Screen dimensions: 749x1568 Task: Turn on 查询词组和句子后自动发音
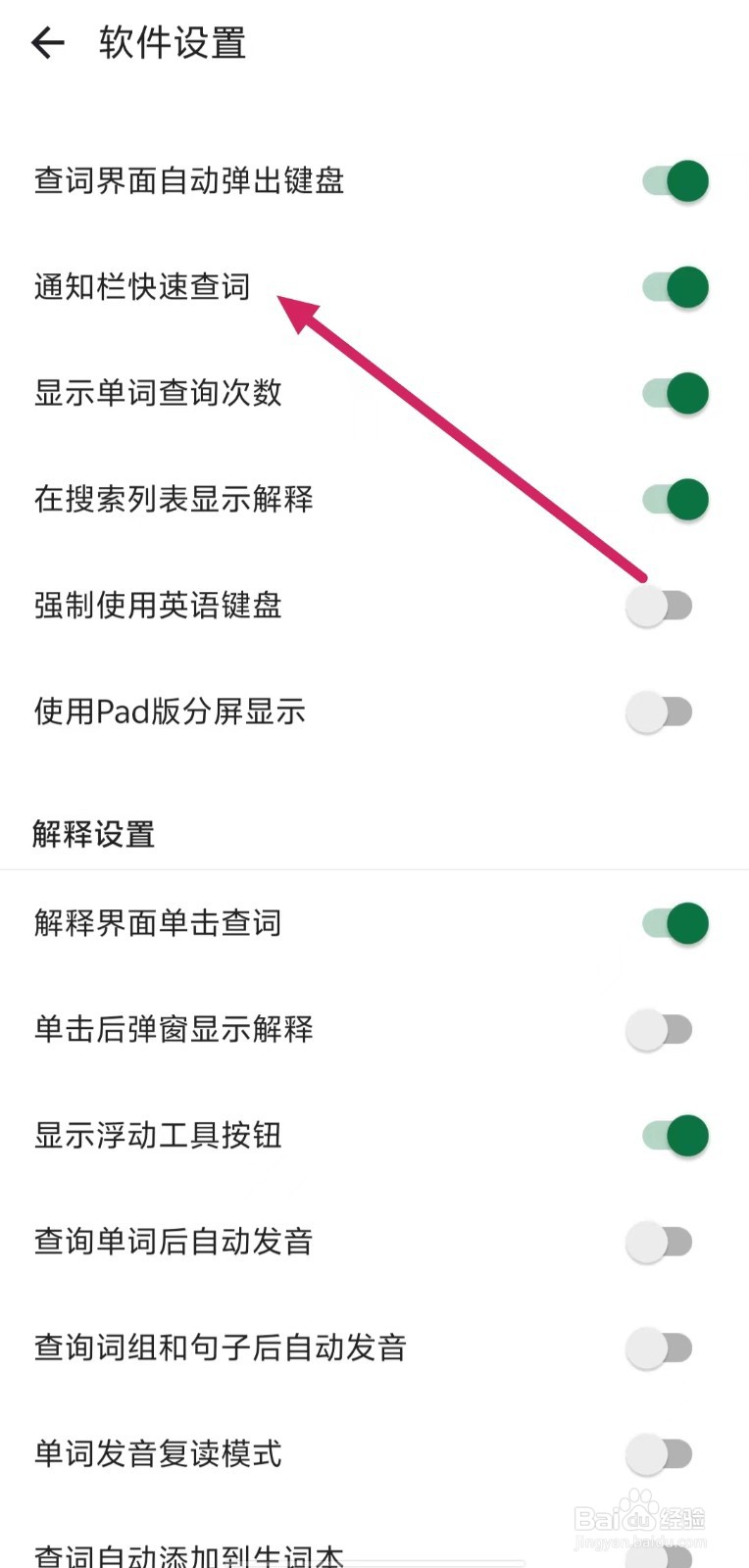662,1347
